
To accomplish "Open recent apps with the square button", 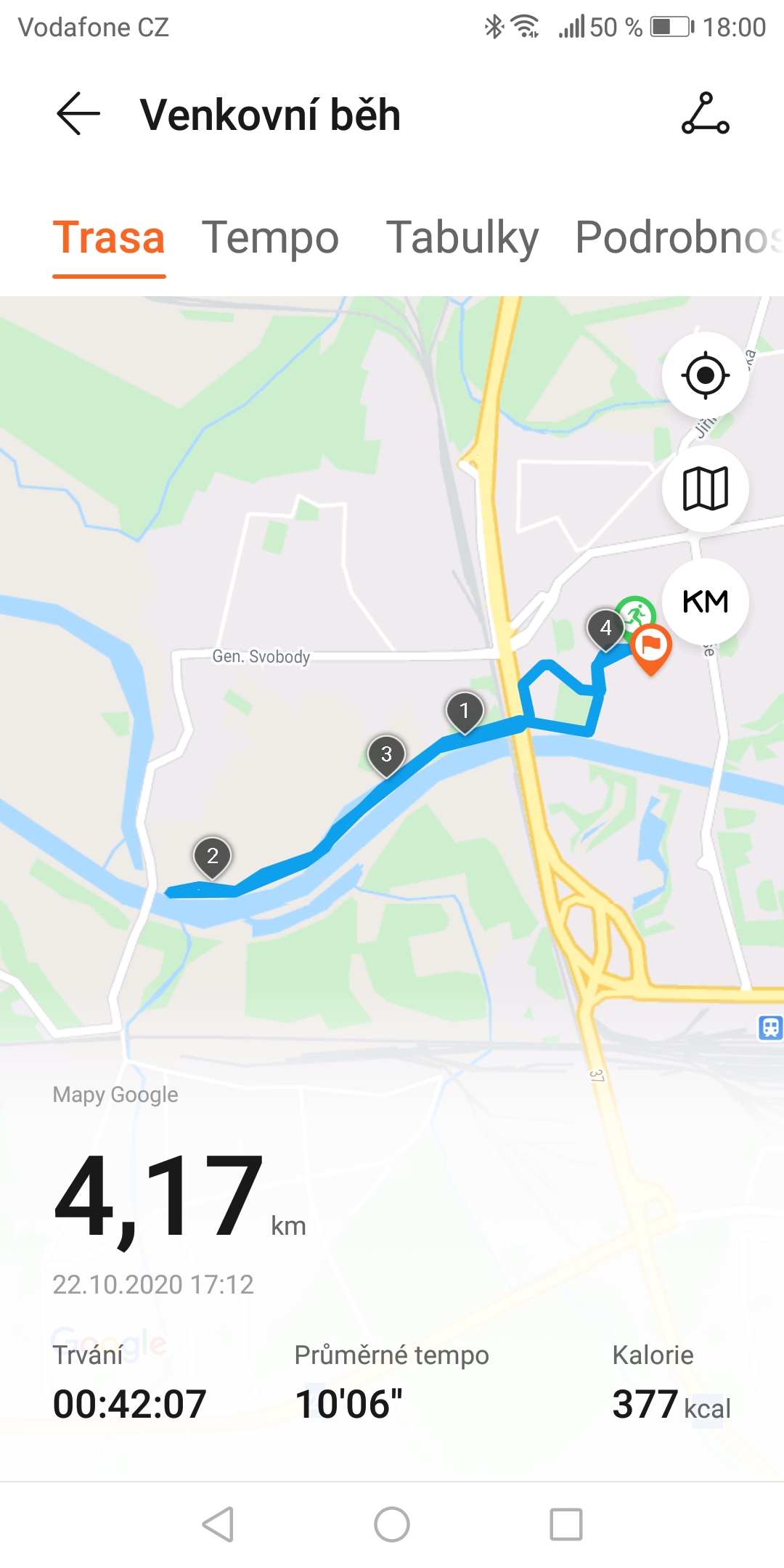I will pos(566,1524).
